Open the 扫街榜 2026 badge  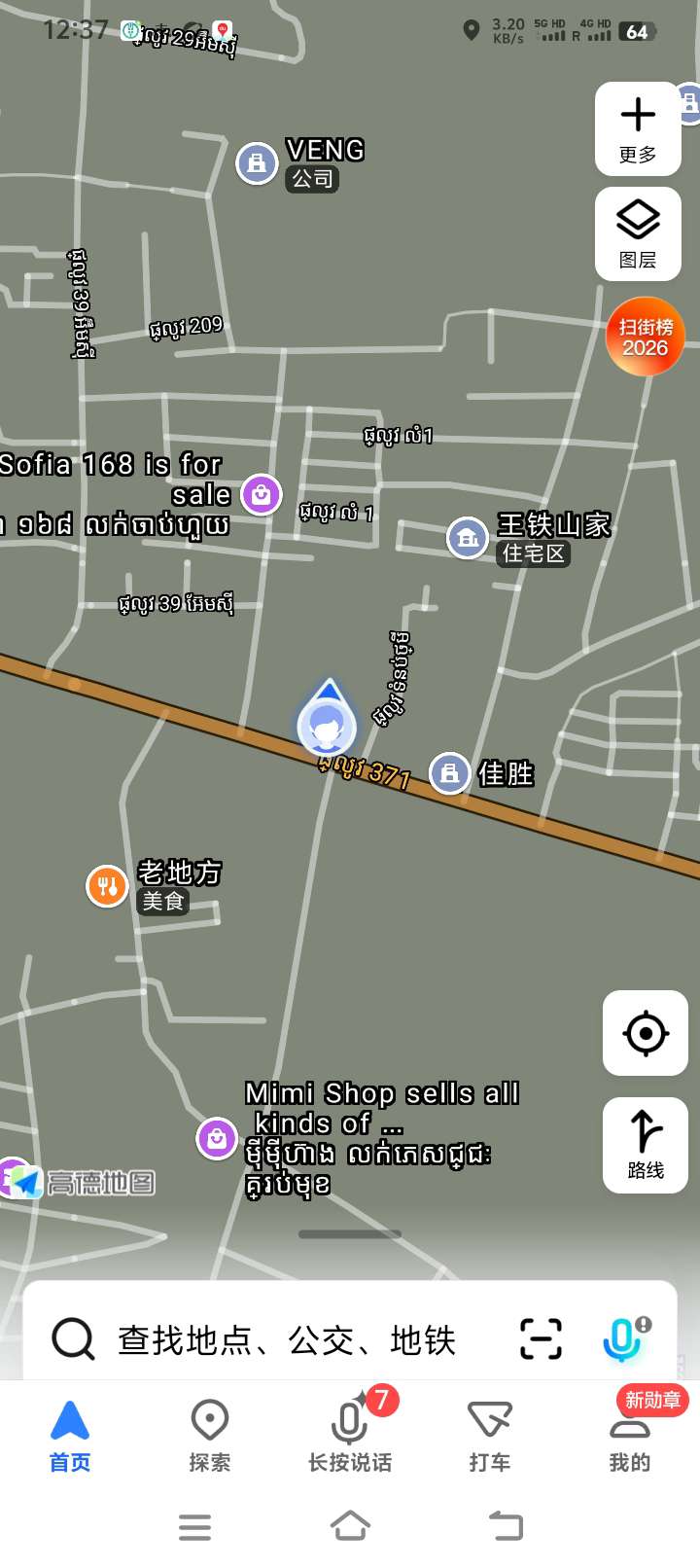pyautogui.click(x=646, y=337)
